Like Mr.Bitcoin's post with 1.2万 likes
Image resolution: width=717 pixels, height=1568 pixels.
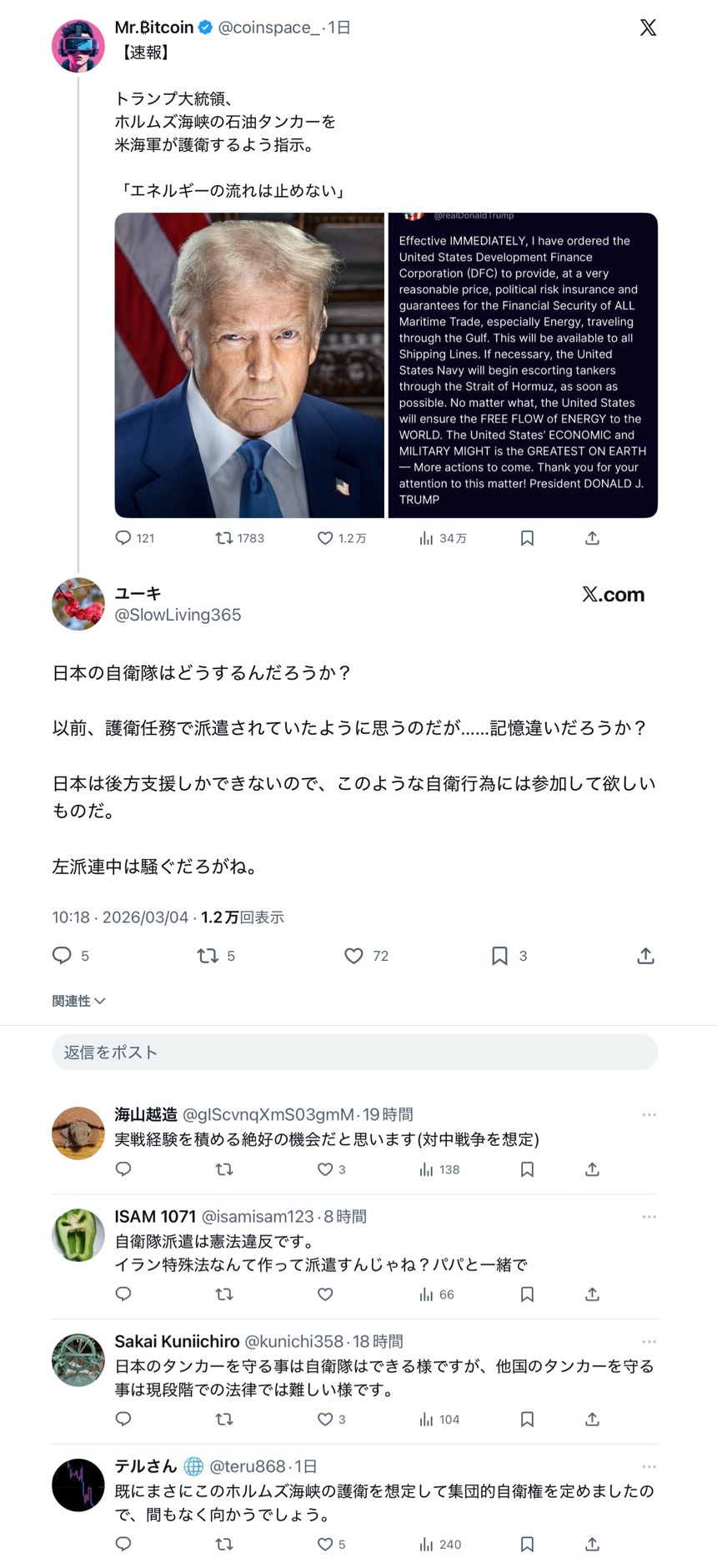click(x=325, y=538)
